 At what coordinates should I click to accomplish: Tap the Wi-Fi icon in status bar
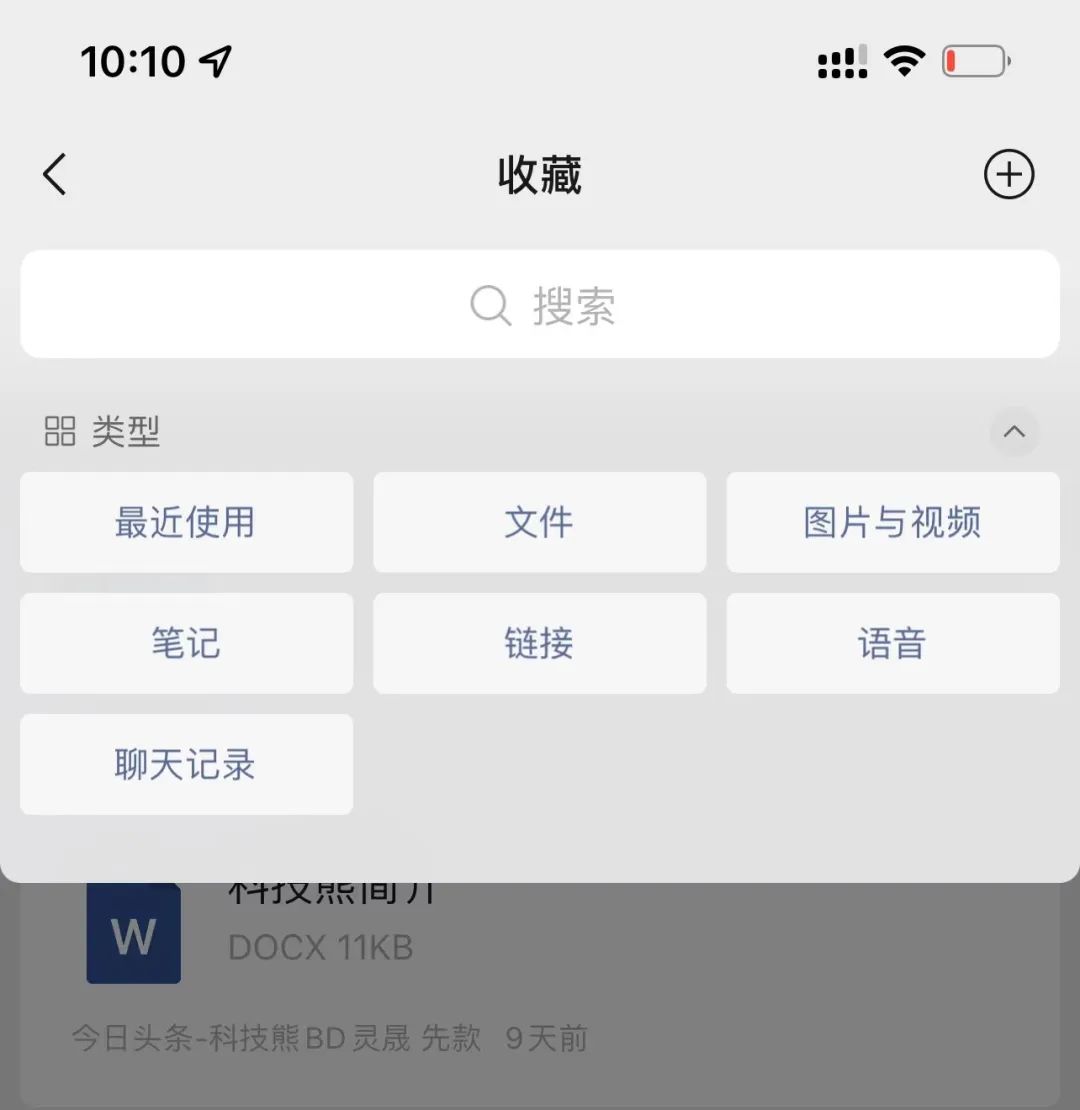click(x=903, y=61)
